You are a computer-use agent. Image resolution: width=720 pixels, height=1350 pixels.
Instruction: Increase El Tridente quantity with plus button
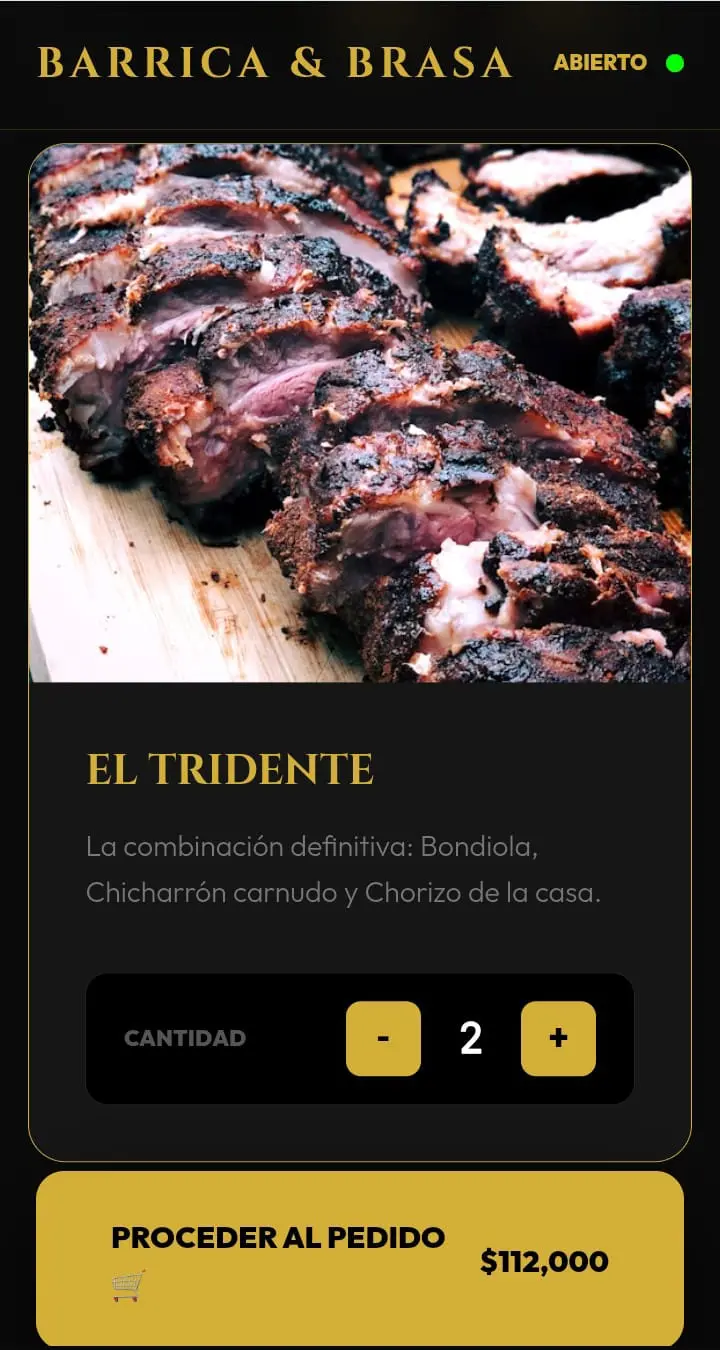click(558, 1038)
